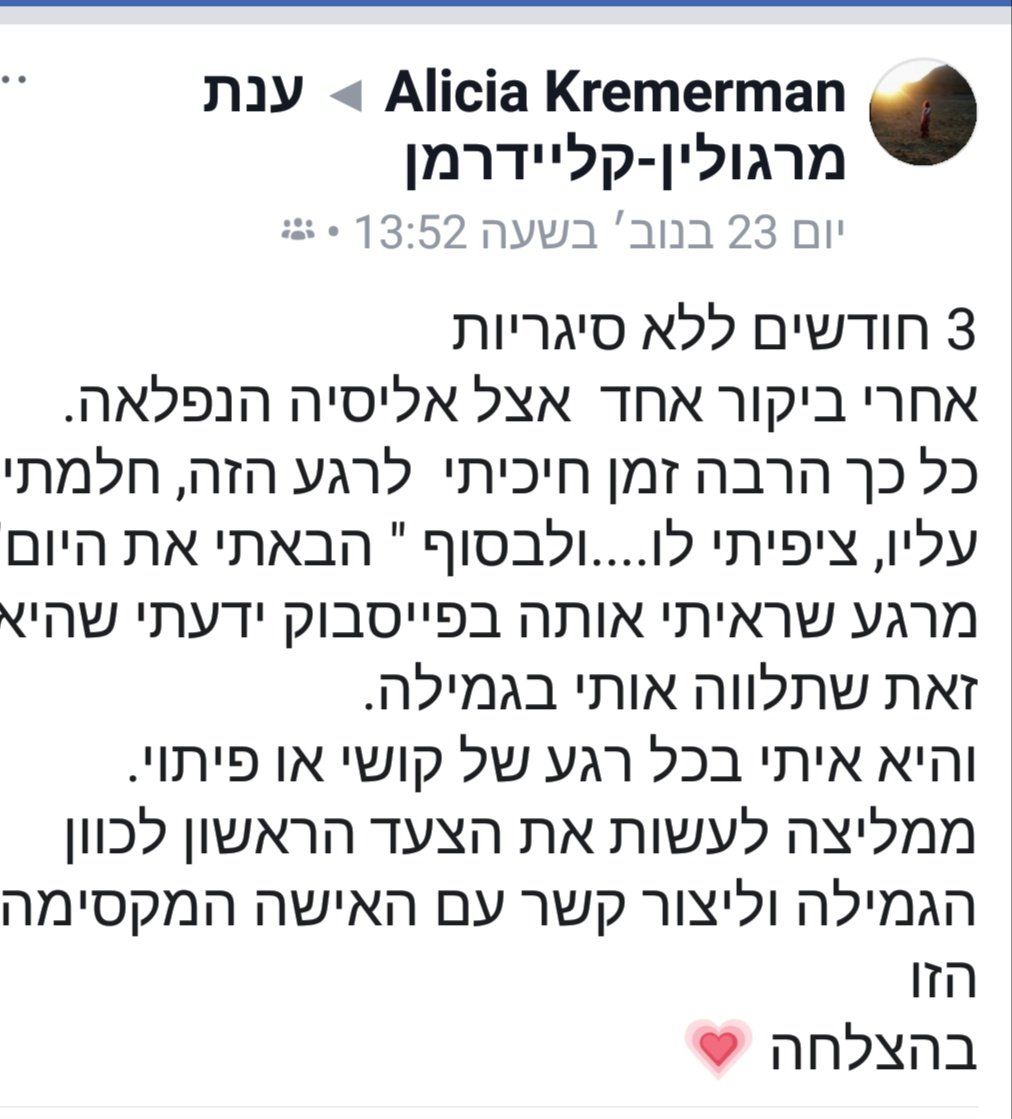This screenshot has width=1012, height=1119.
Task: Open the post author's profile picture
Action: pos(922,113)
